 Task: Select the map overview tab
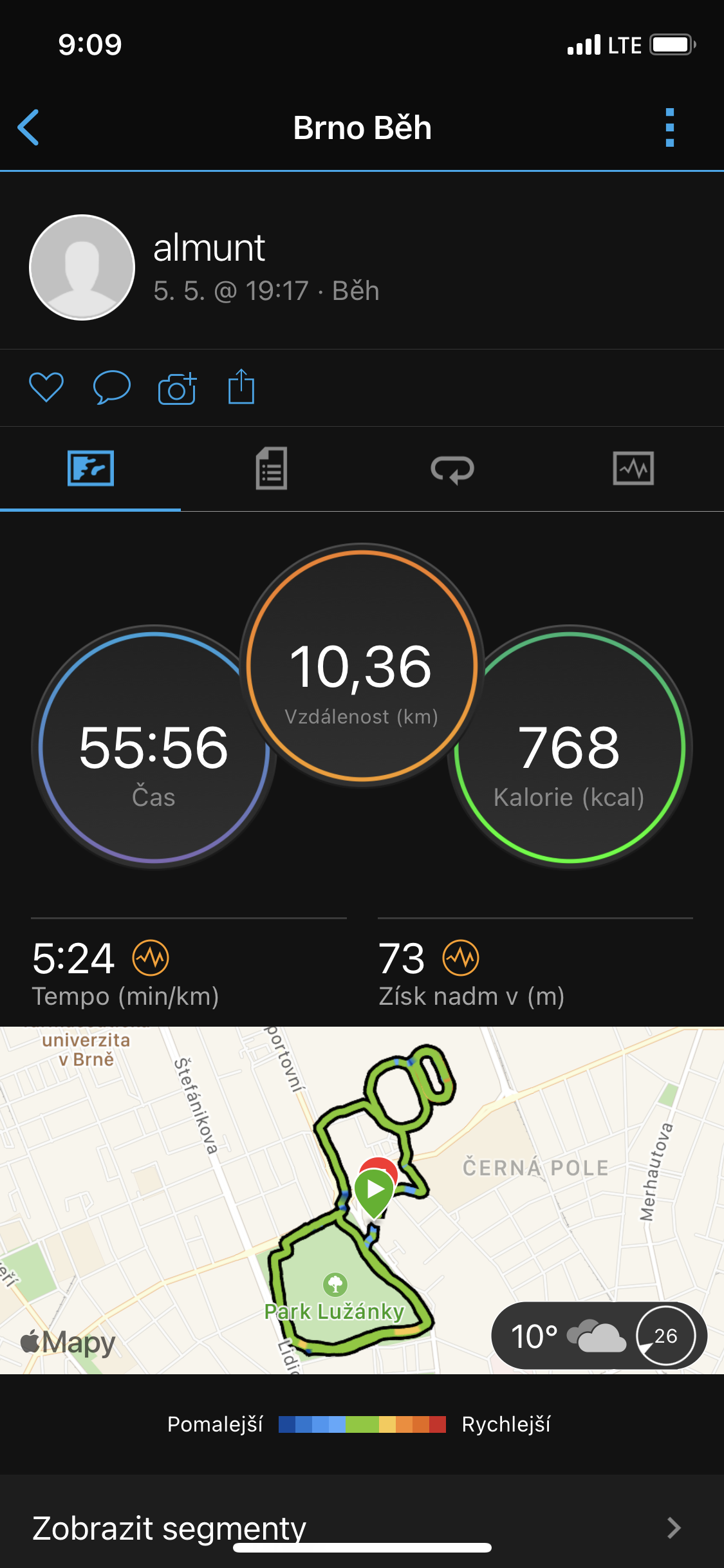pyautogui.click(x=91, y=469)
